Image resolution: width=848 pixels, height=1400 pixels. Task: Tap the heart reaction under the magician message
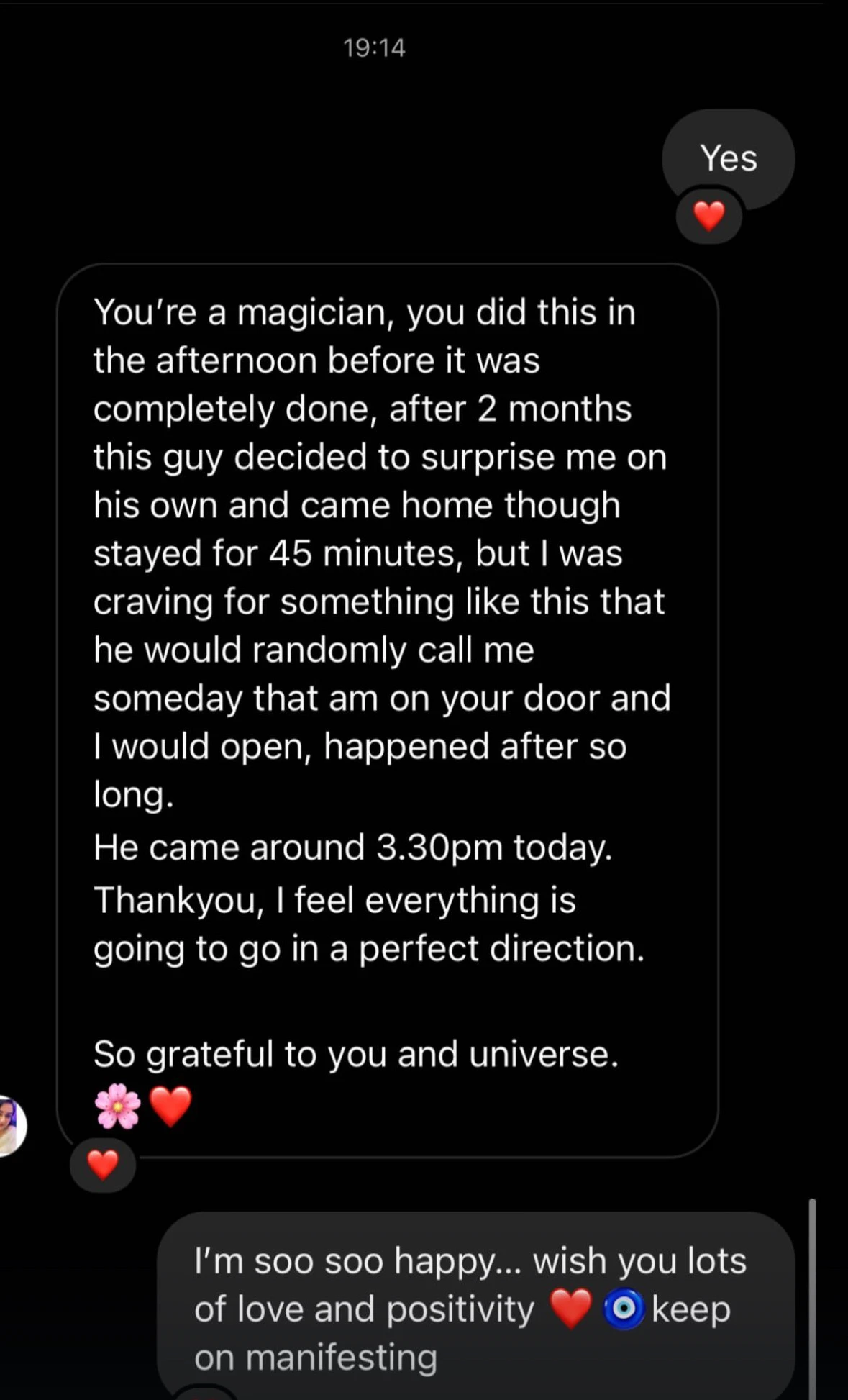tap(103, 1165)
